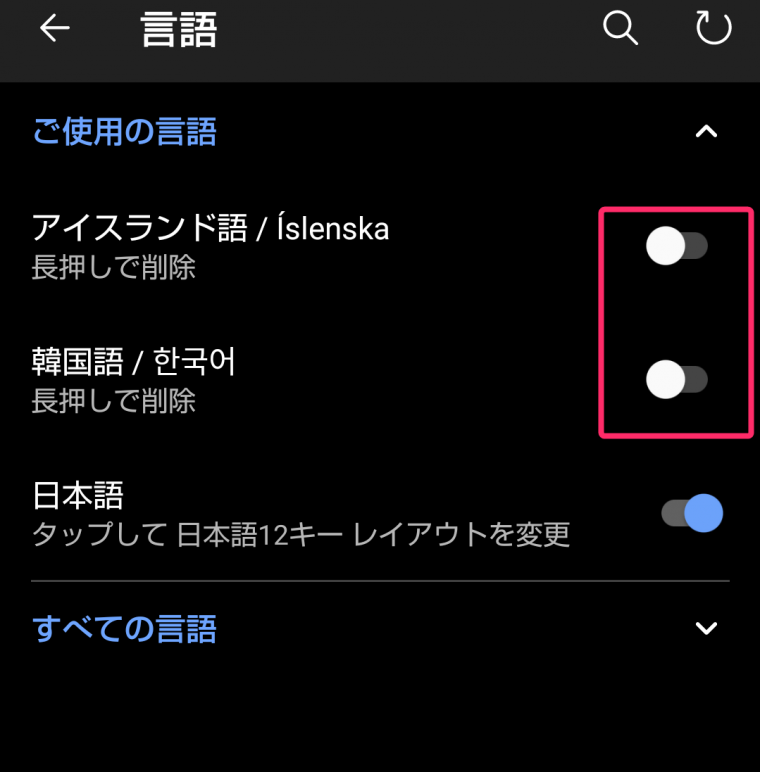Click the chevron next to すべての言語
This screenshot has width=760, height=772.
(x=708, y=628)
